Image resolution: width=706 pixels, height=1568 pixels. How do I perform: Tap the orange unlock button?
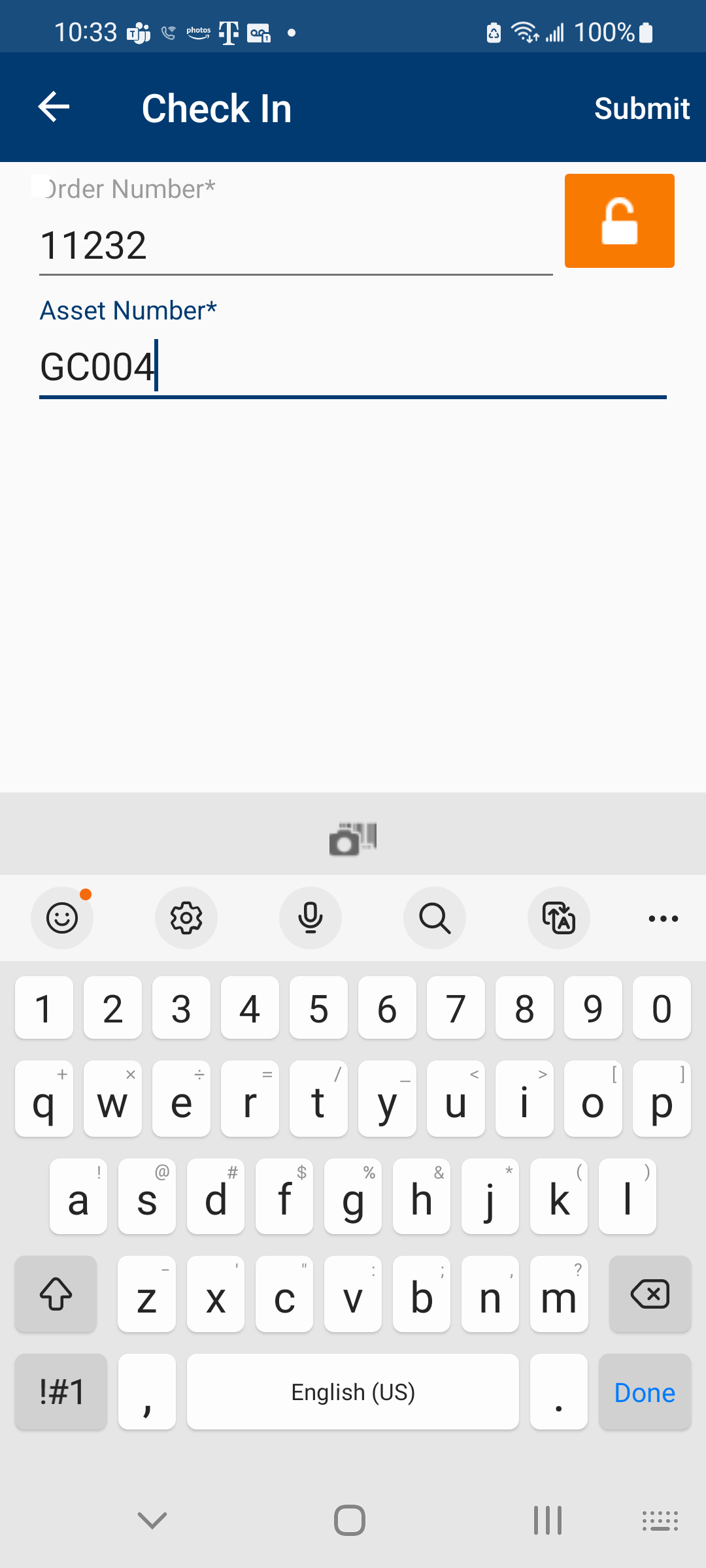tap(619, 221)
